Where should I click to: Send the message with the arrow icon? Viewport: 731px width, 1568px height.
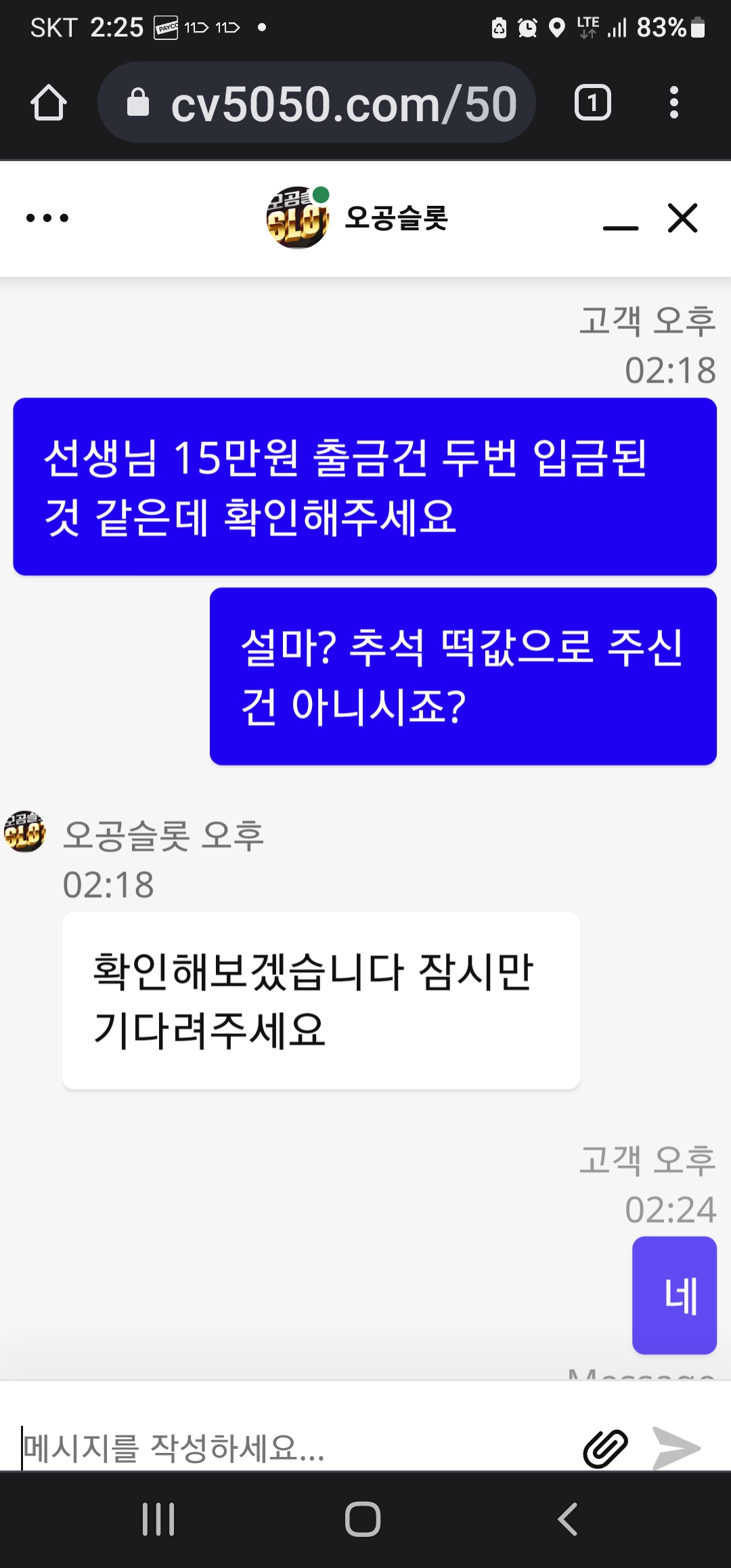tap(675, 1448)
